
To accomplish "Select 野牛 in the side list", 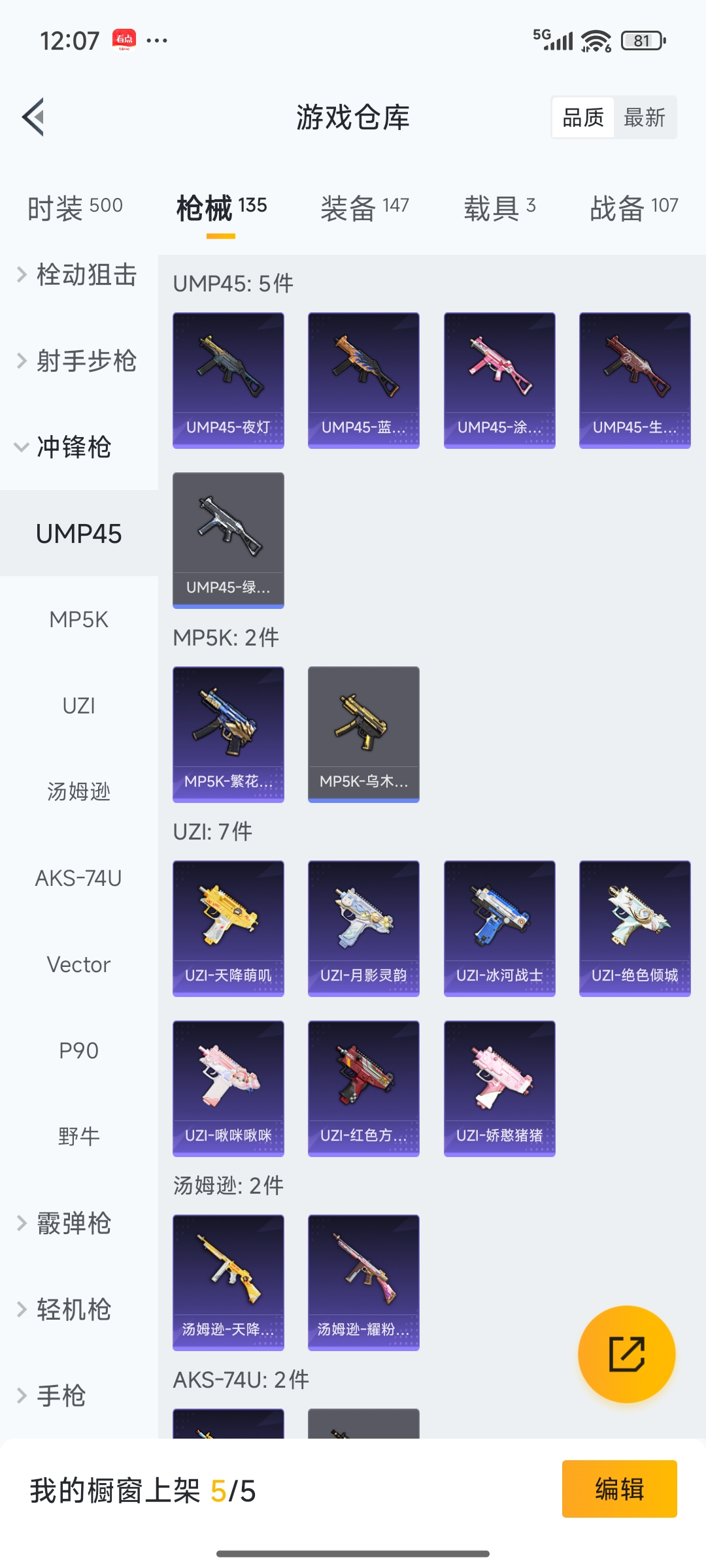I will pyautogui.click(x=78, y=1137).
